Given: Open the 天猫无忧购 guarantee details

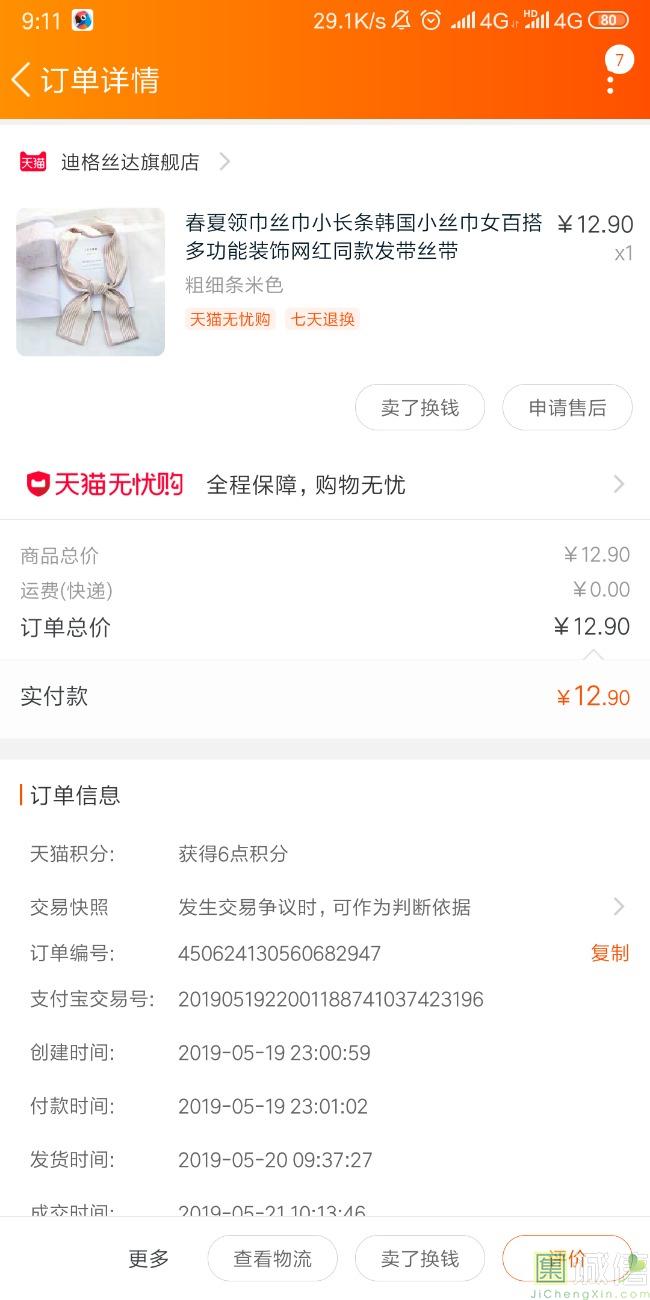Looking at the screenshot, I should pos(325,485).
